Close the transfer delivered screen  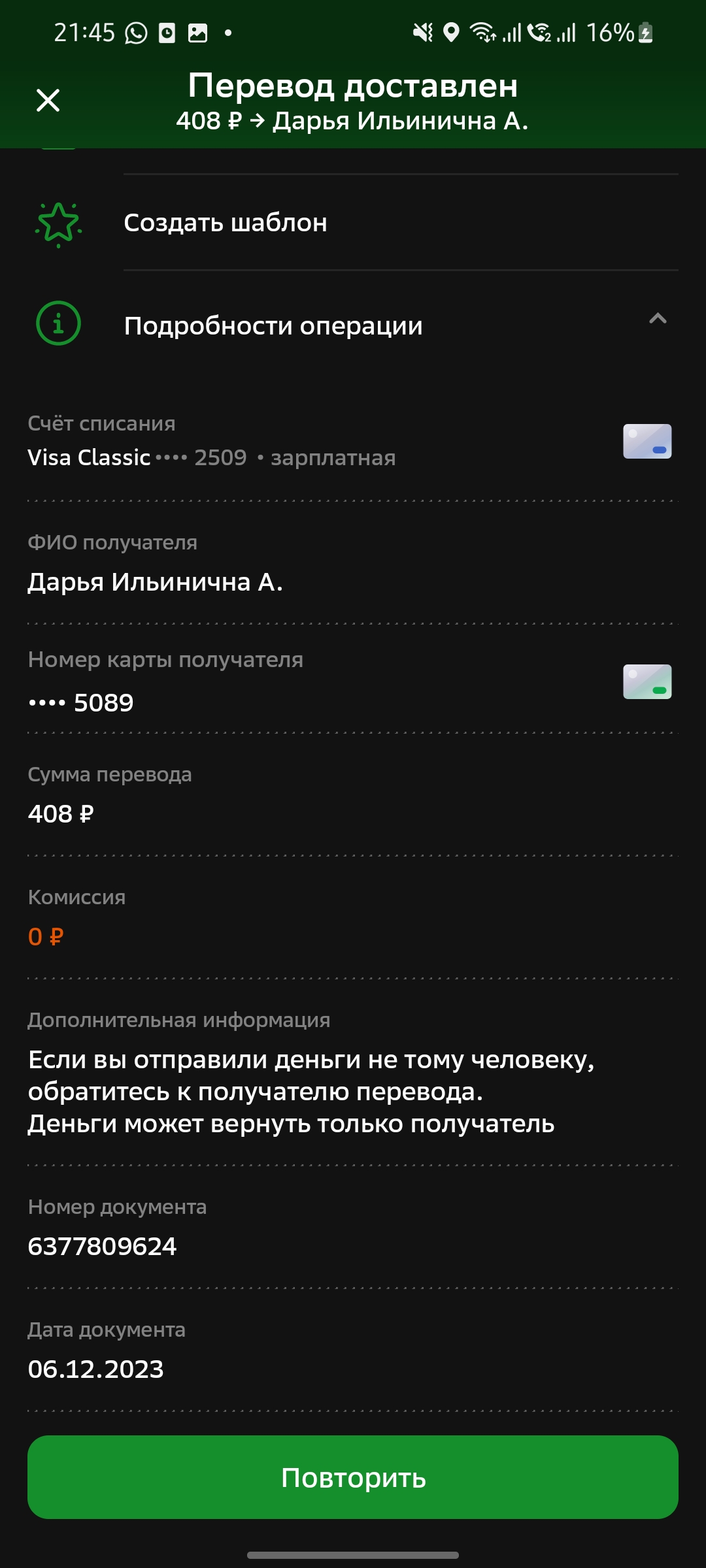(48, 101)
